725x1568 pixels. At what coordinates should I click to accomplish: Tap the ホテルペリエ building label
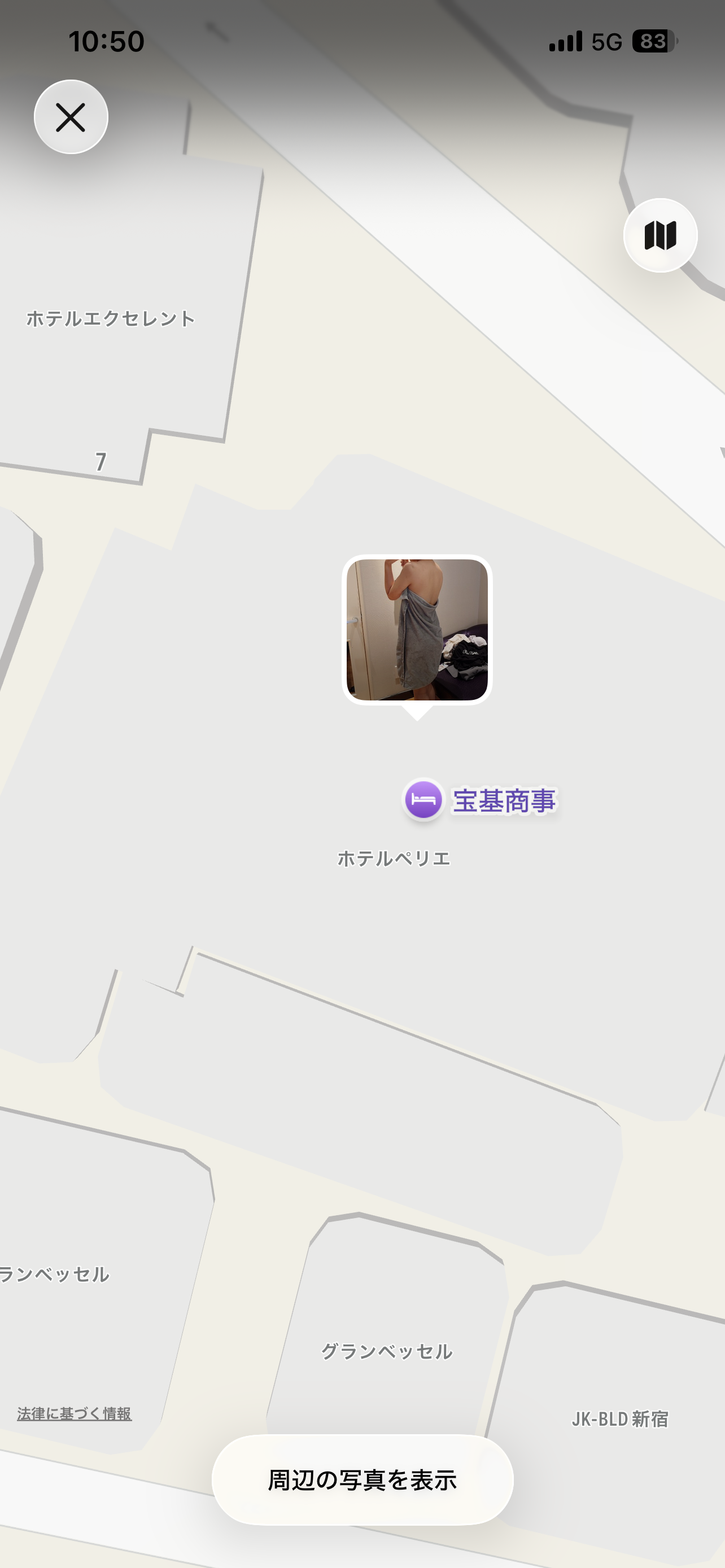click(x=395, y=859)
